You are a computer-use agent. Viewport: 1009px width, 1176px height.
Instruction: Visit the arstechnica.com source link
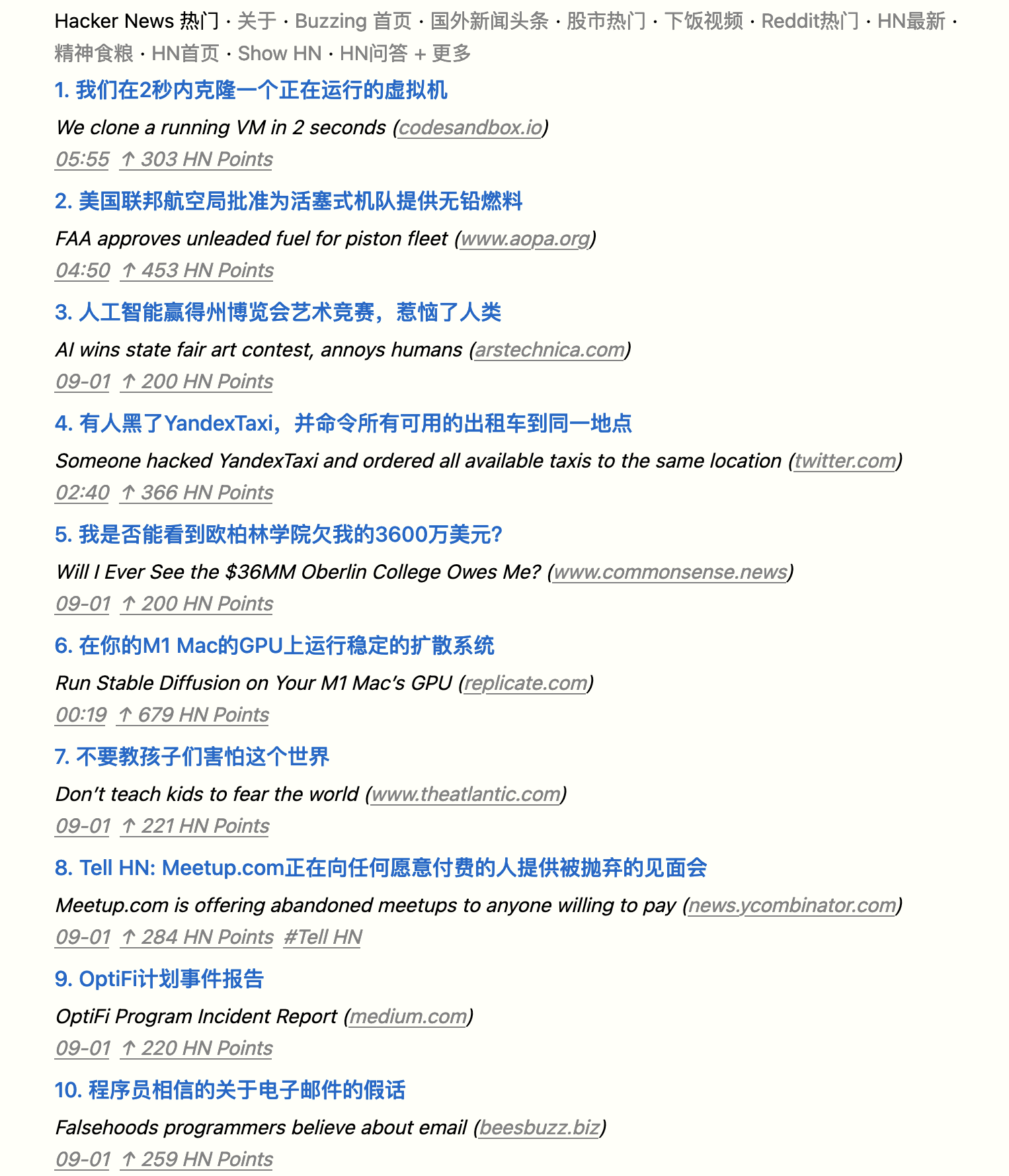tap(549, 350)
